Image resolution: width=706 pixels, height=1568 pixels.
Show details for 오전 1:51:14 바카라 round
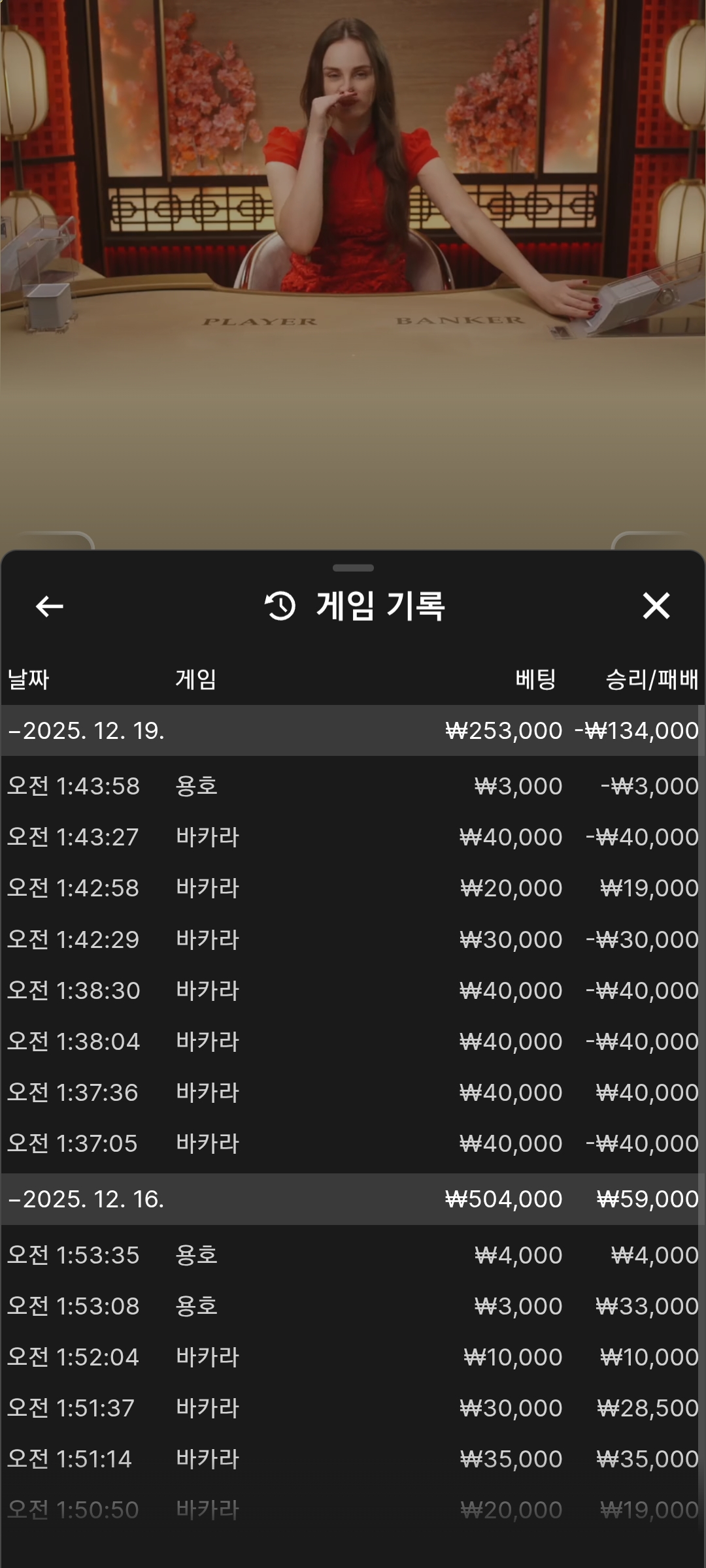353,1459
